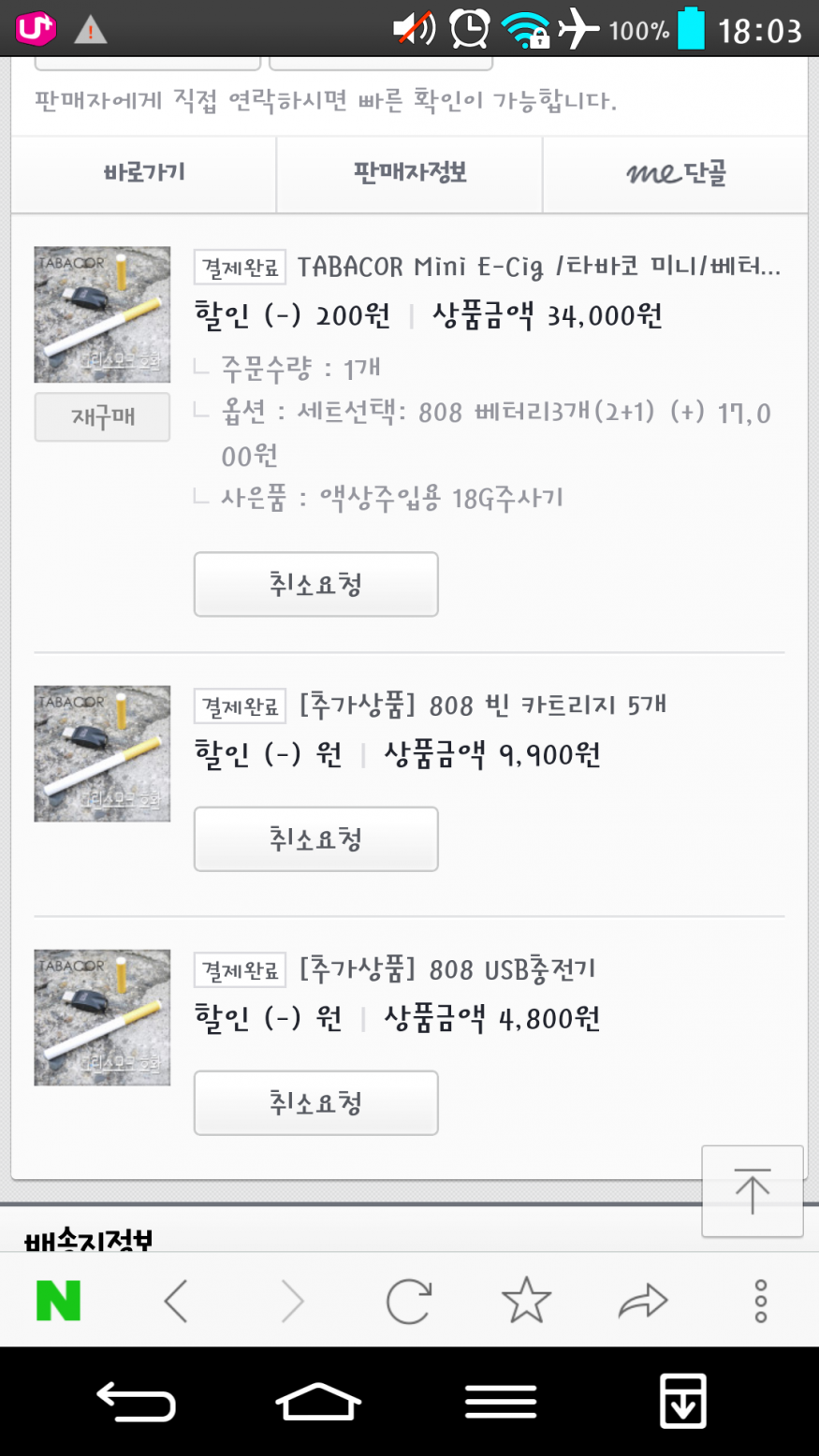Screen dimensions: 819x1456
Task: Open 판매자정보 seller info
Action: click(x=409, y=174)
